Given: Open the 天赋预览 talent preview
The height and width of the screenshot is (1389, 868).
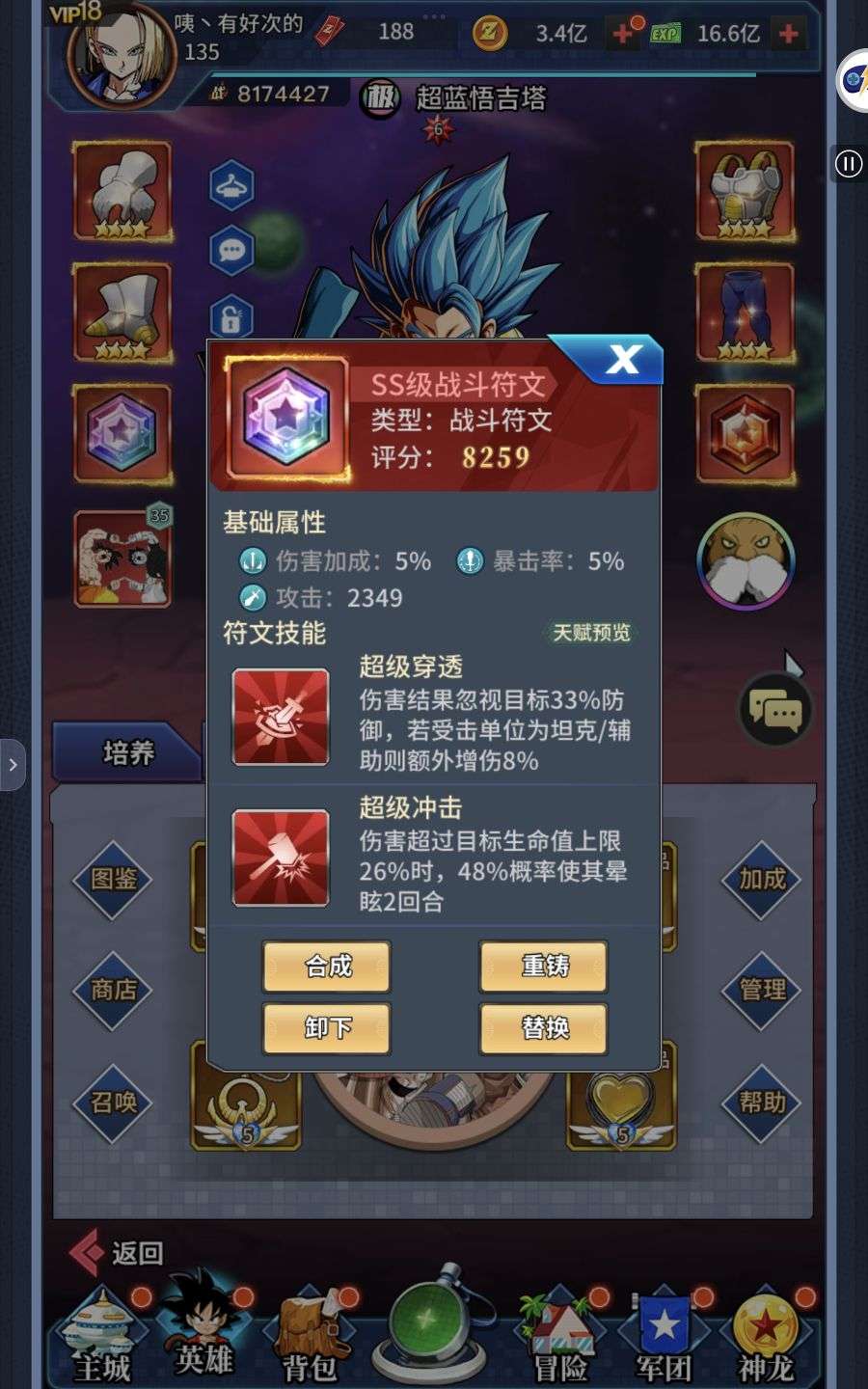Looking at the screenshot, I should (591, 633).
